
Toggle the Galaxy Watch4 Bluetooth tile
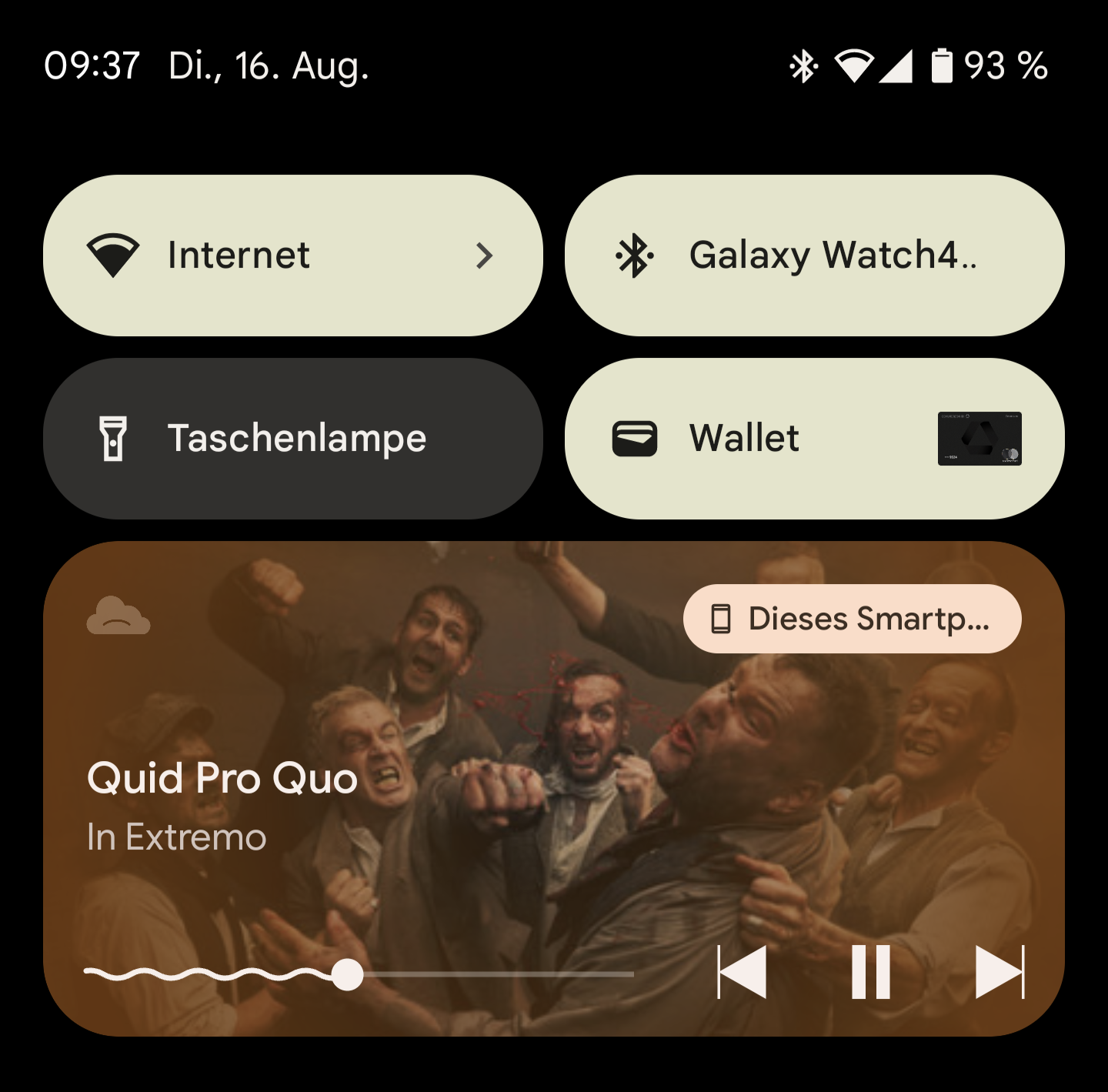click(814, 255)
